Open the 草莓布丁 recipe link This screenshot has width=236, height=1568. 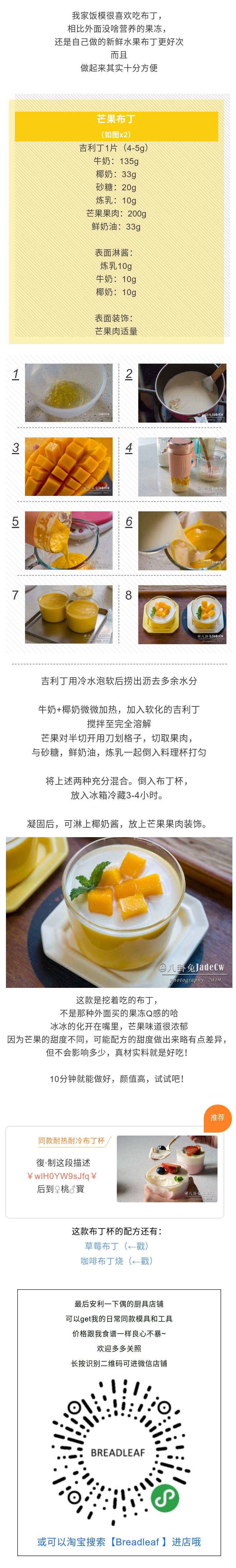click(x=117, y=1246)
